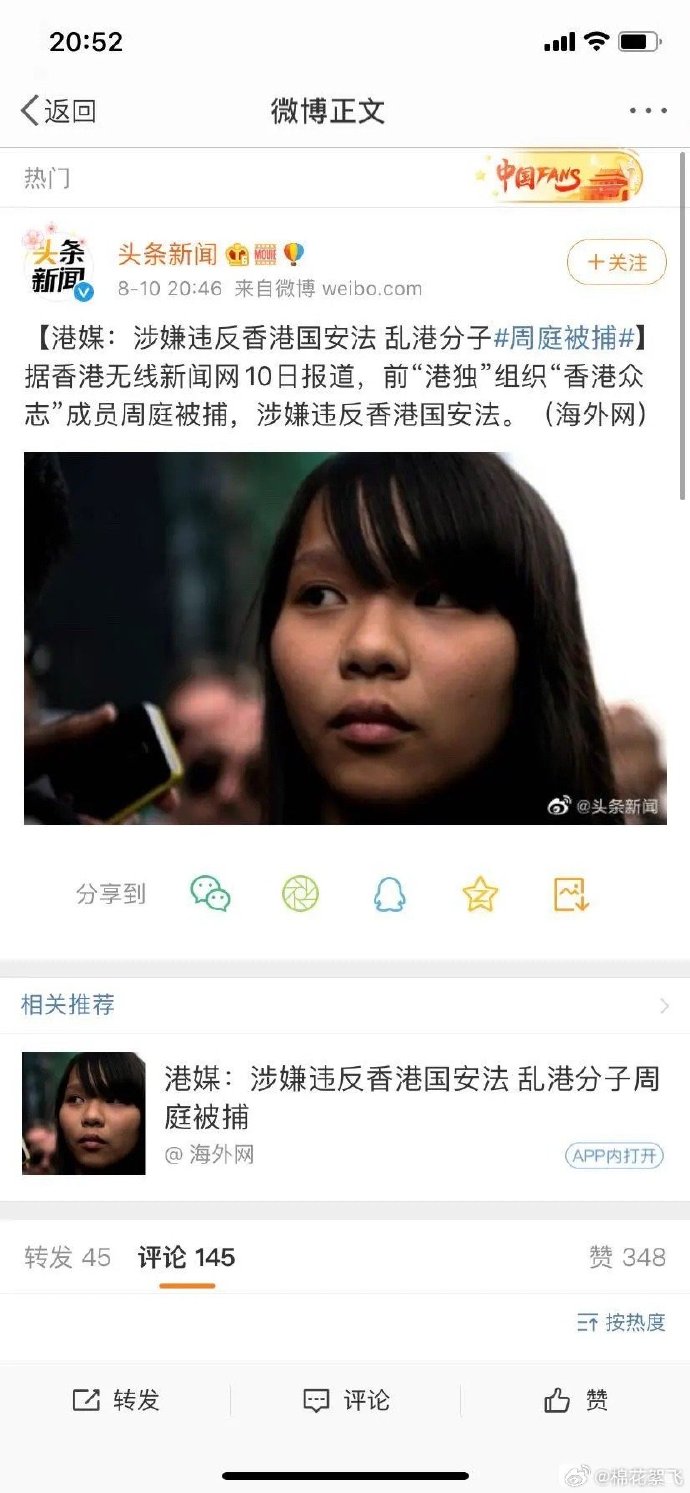Share the post to Qzone star icon
Screen dimensions: 690x1493
point(480,893)
